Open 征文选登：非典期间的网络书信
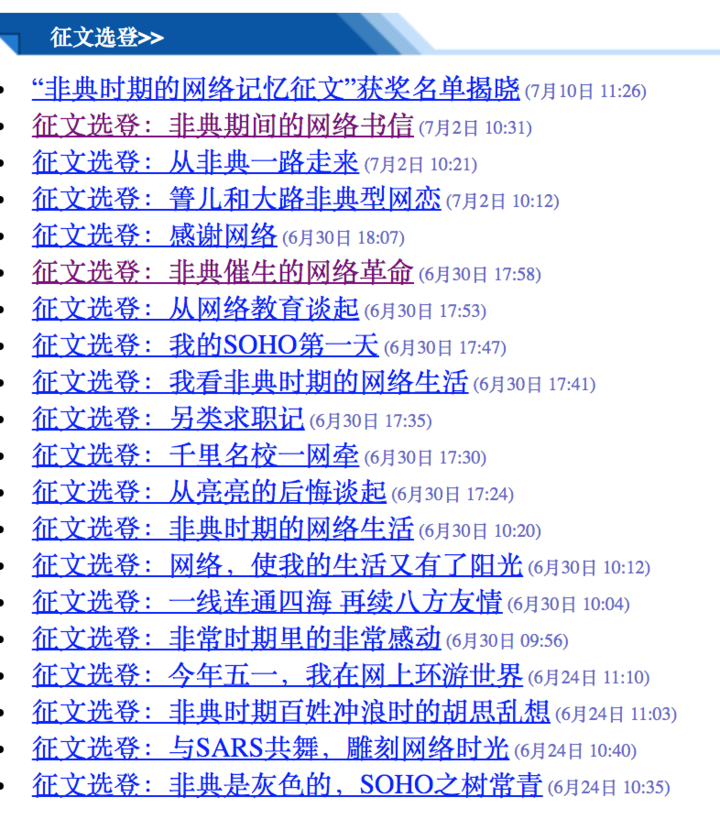The height and width of the screenshot is (819, 720). click(x=222, y=126)
